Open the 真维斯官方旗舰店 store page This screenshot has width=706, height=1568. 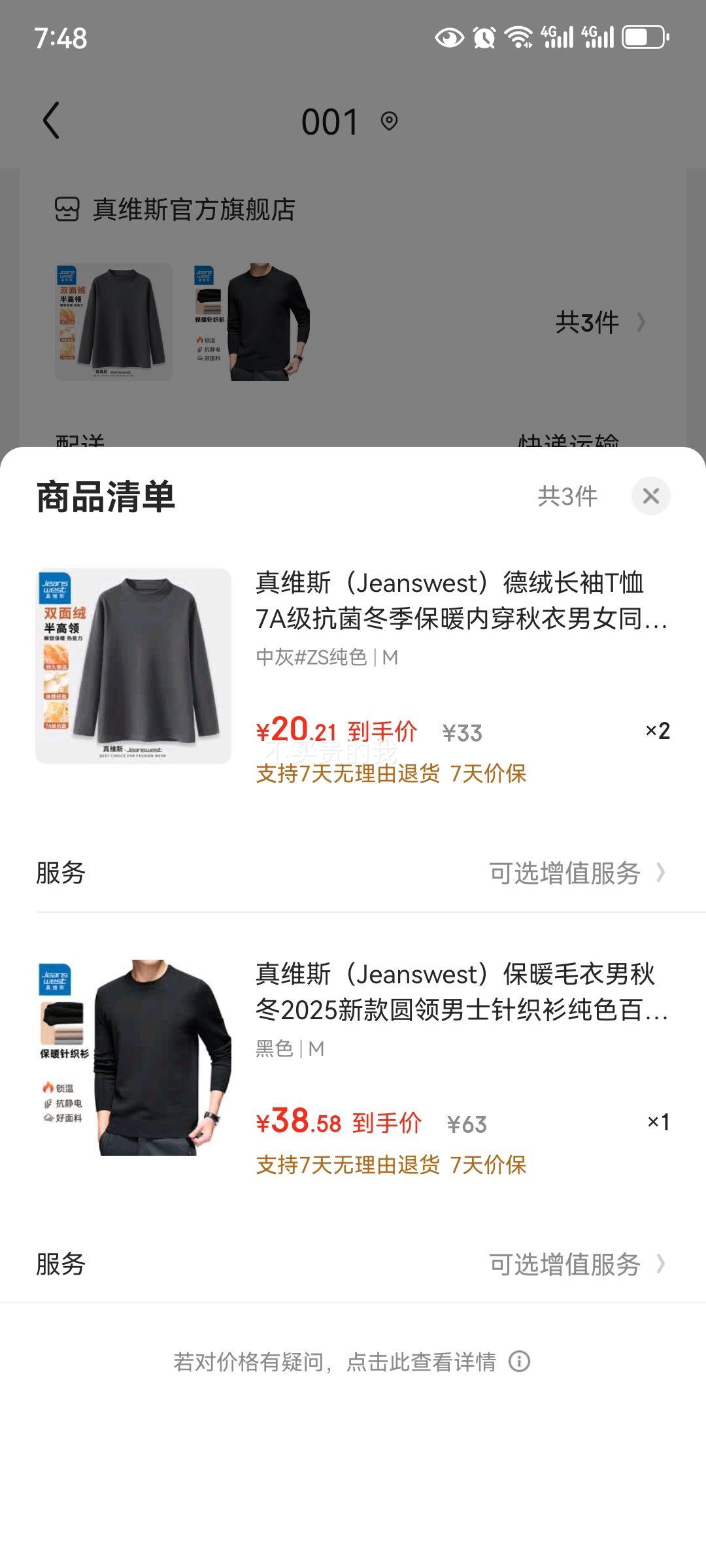click(193, 208)
